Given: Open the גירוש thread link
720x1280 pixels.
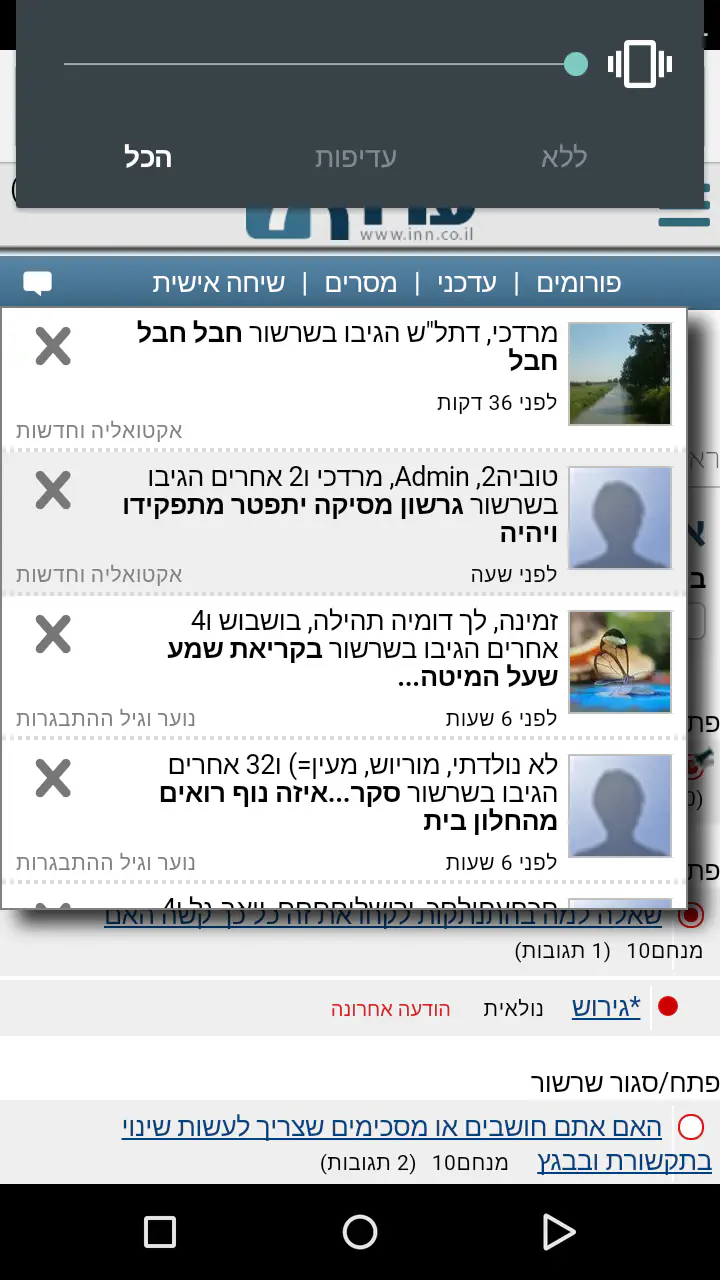Looking at the screenshot, I should 606,1007.
